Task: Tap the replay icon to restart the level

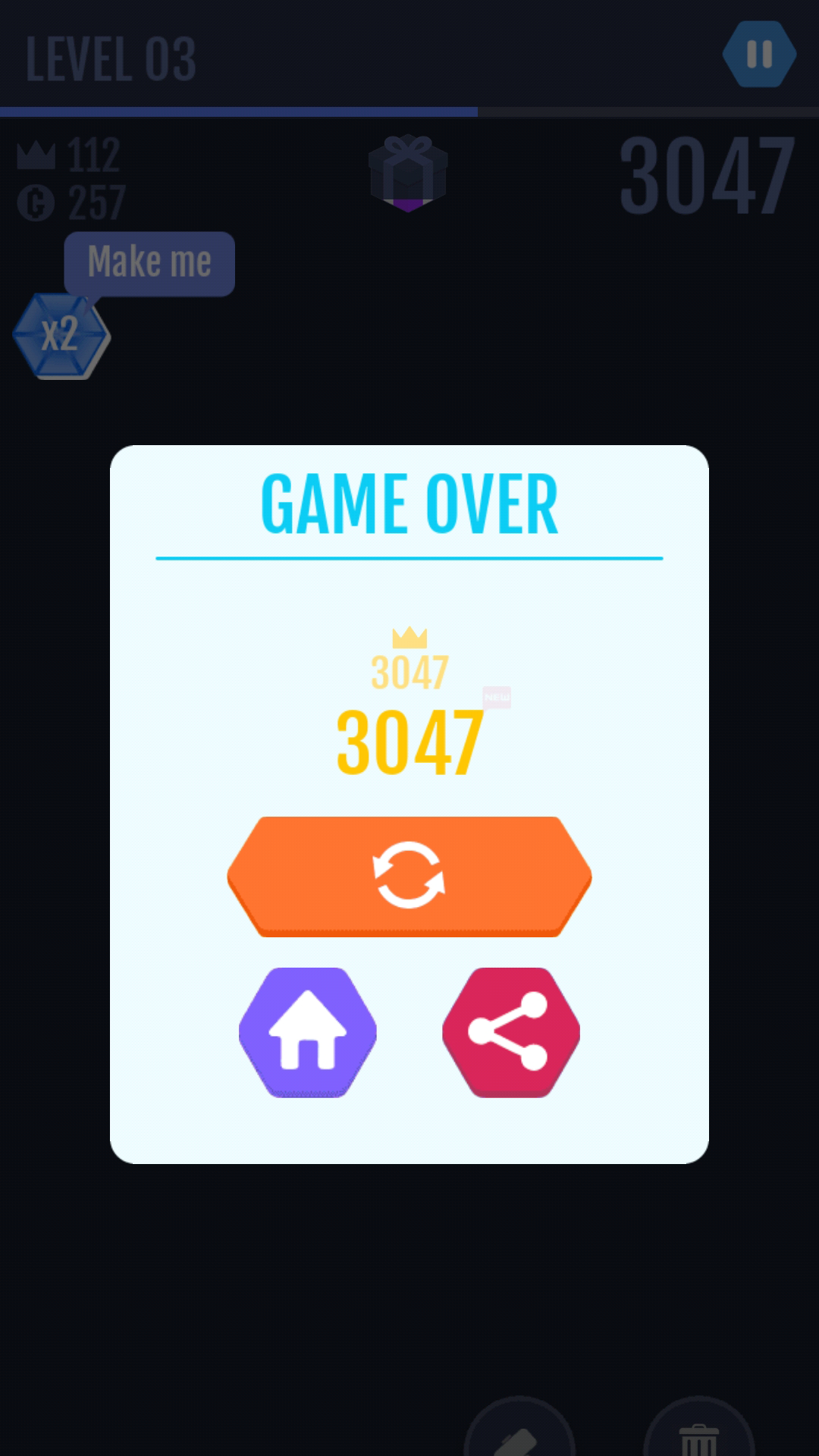Action: (409, 876)
